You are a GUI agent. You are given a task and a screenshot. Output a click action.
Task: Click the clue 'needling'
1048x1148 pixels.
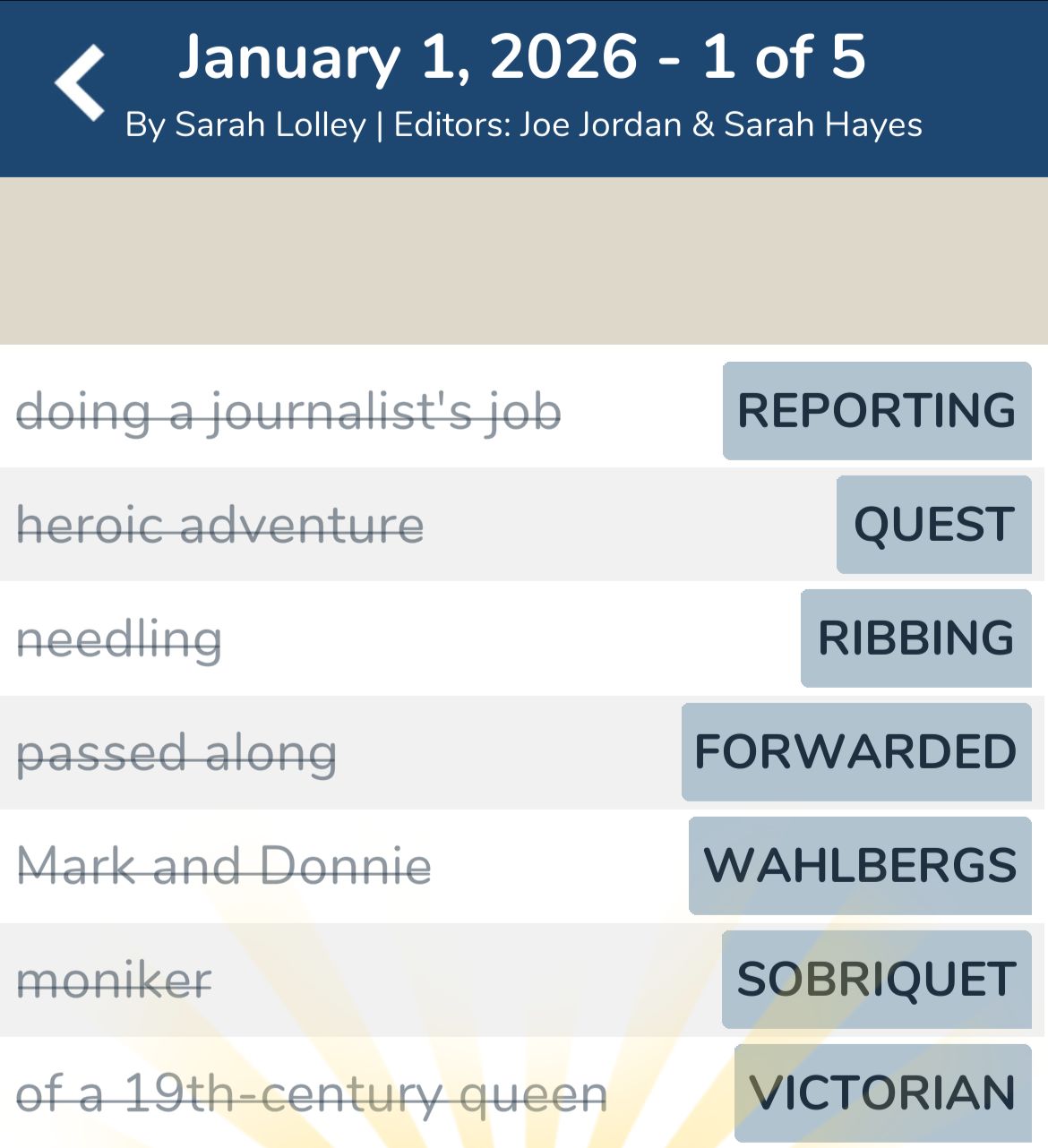pyautogui.click(x=119, y=638)
